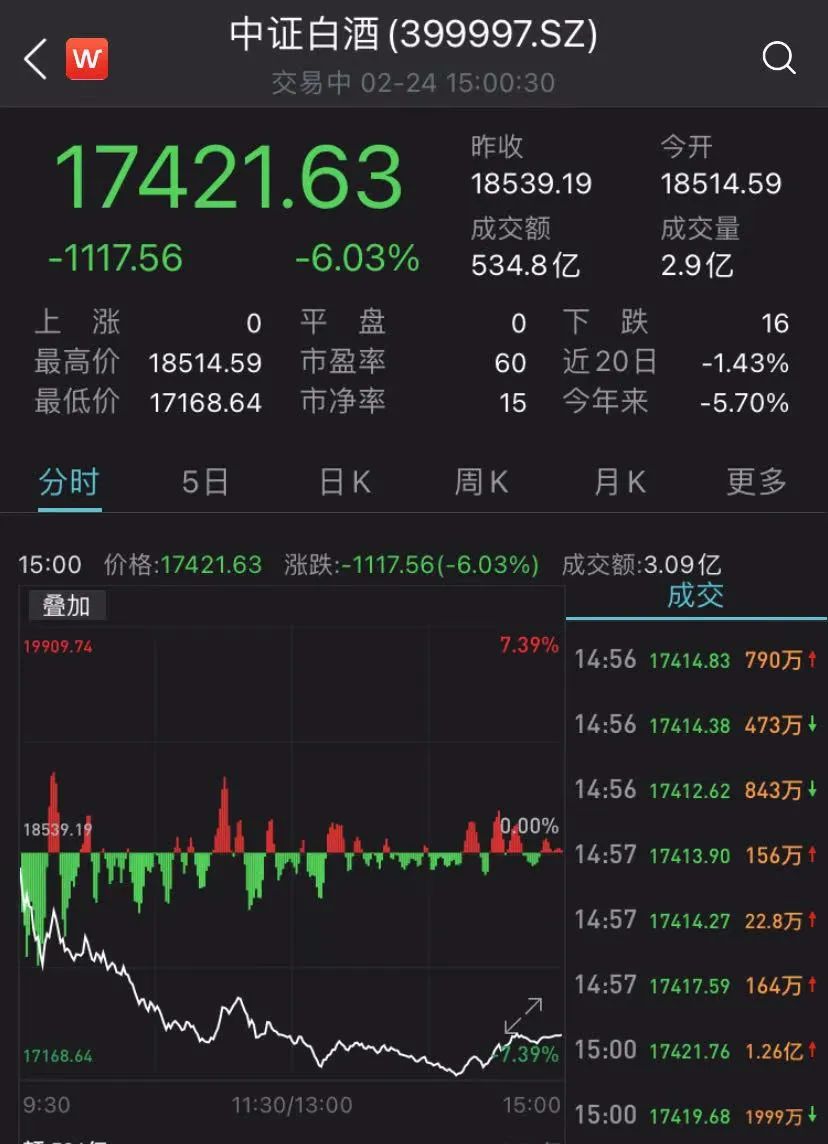
Task: Select the 成交 transactions tab
Action: (695, 597)
